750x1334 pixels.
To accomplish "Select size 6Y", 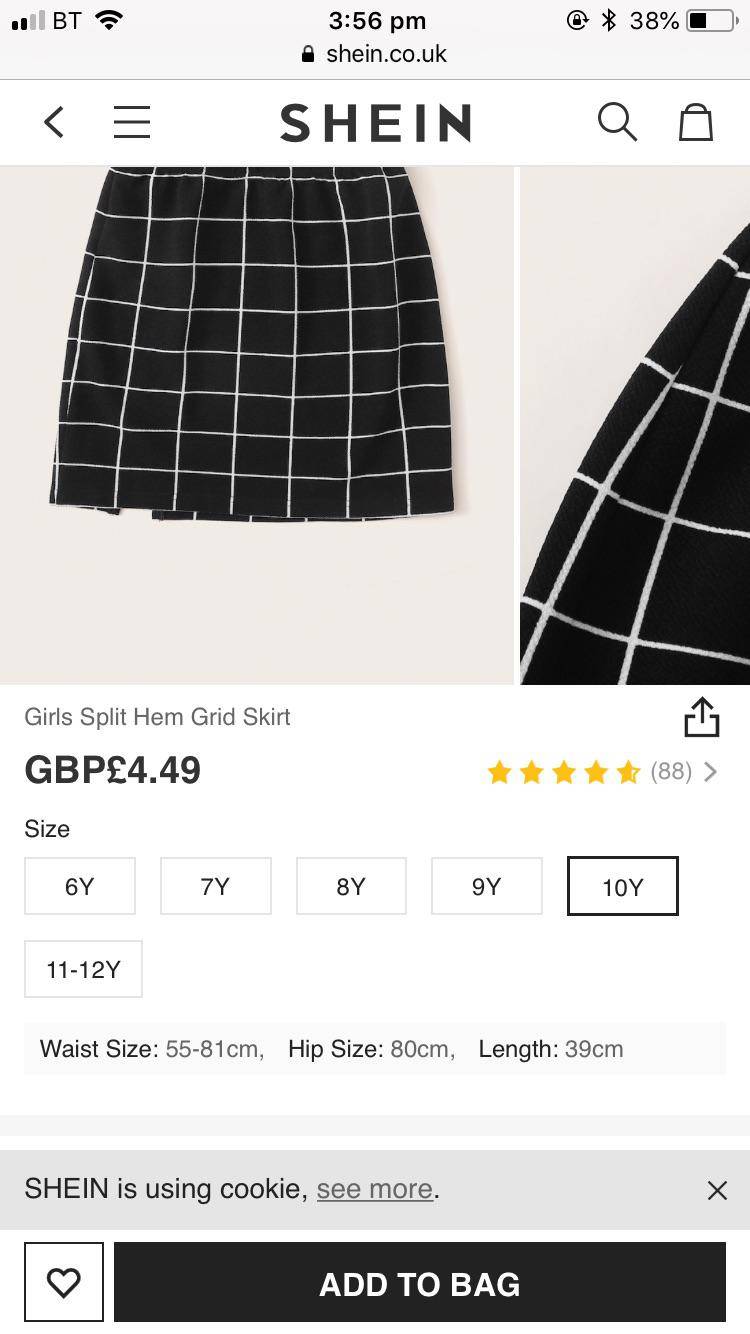I will click(x=80, y=886).
